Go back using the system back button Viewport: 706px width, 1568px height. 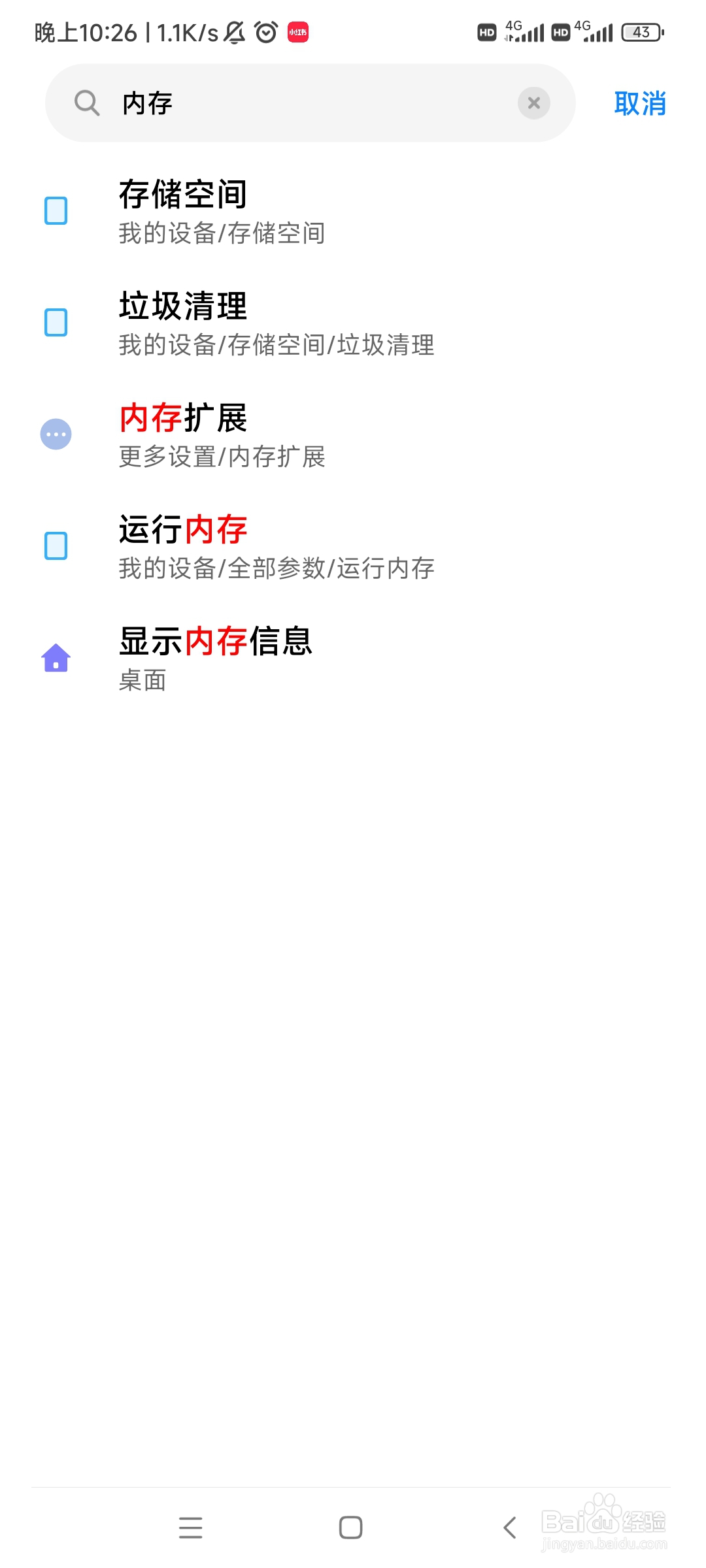click(510, 1527)
